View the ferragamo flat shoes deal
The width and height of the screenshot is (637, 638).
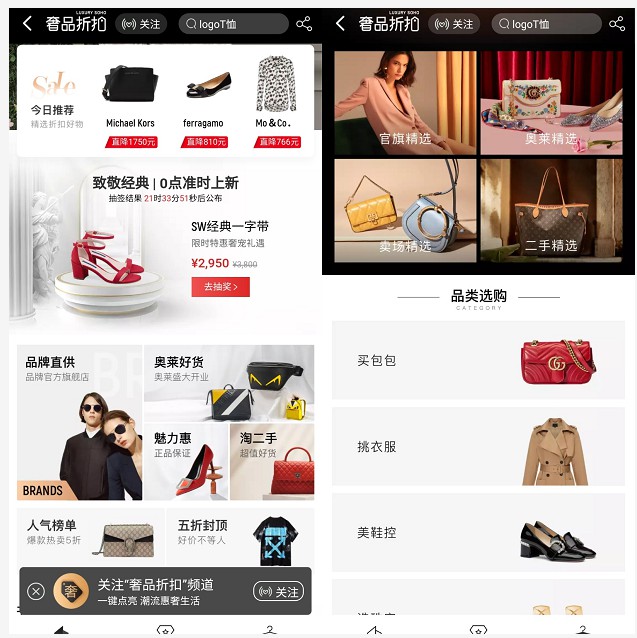coord(207,100)
